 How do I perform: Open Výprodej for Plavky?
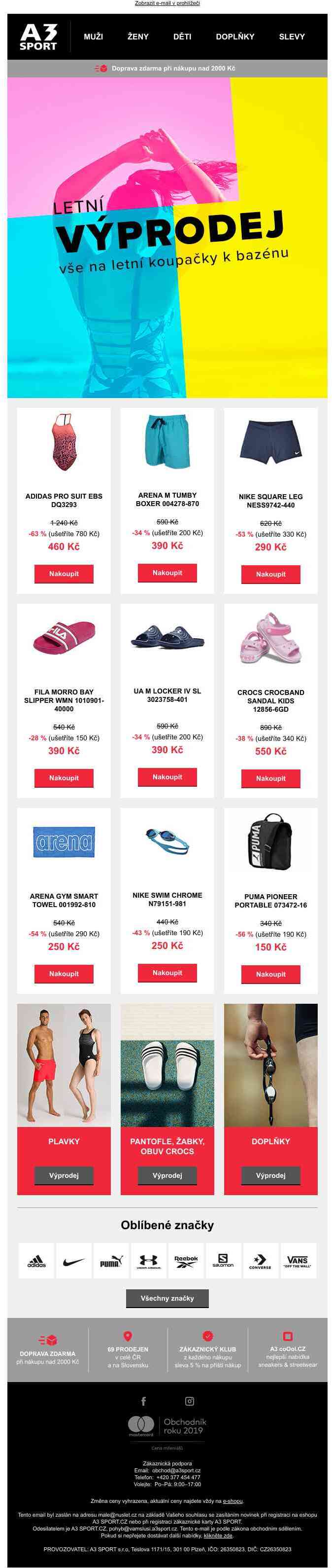tap(64, 1175)
